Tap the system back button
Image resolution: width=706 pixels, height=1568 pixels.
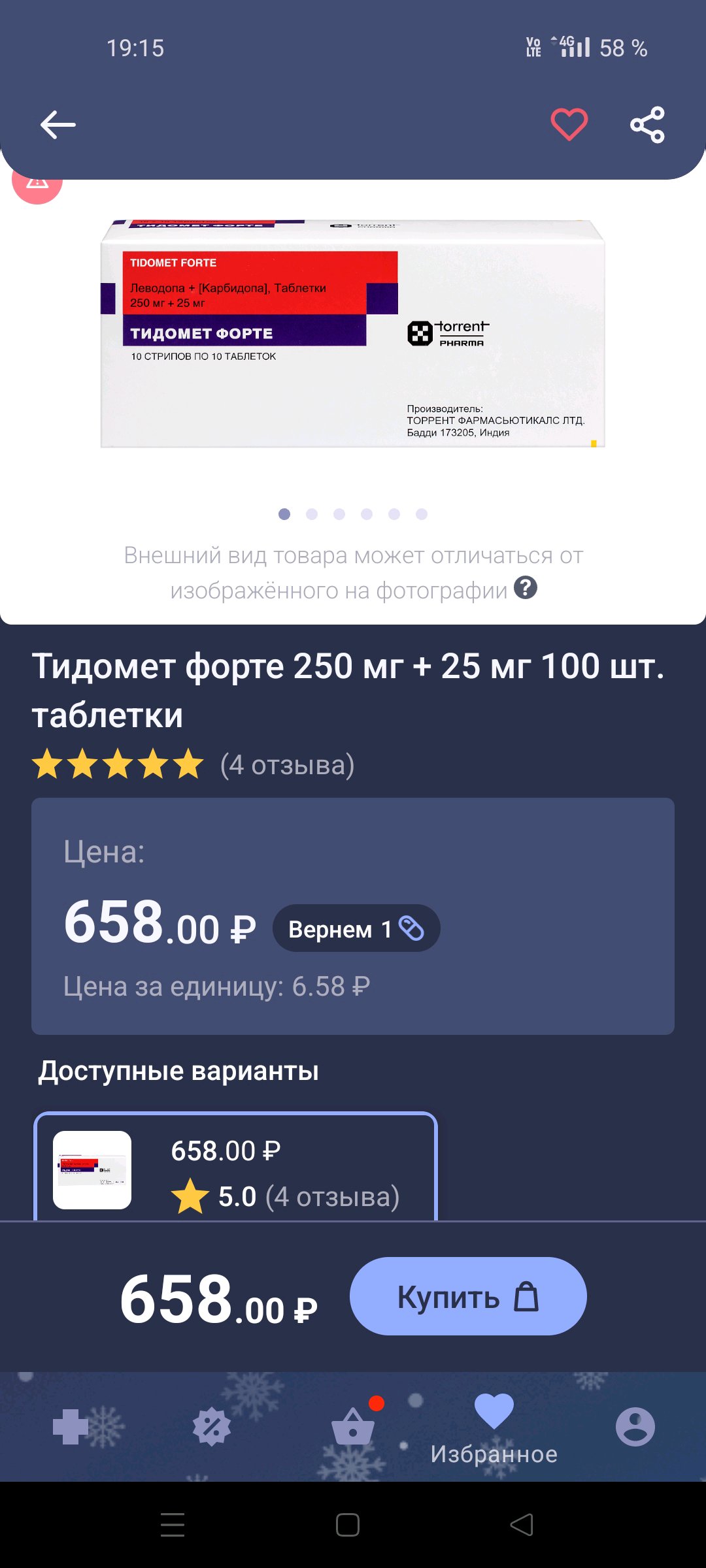pyautogui.click(x=522, y=1525)
